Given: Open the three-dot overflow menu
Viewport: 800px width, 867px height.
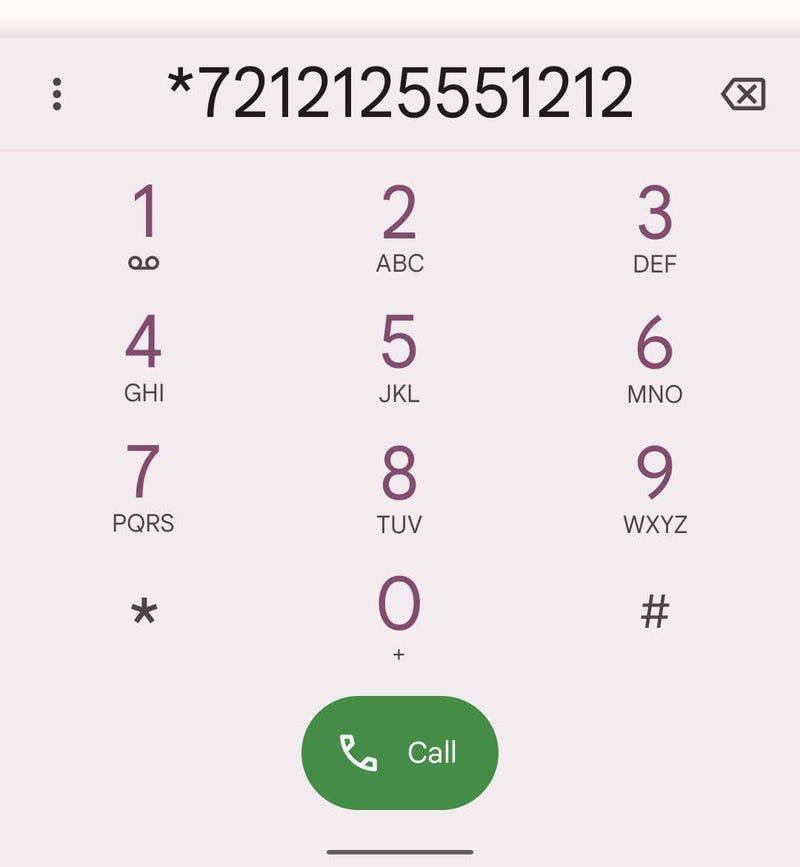Looking at the screenshot, I should [57, 94].
